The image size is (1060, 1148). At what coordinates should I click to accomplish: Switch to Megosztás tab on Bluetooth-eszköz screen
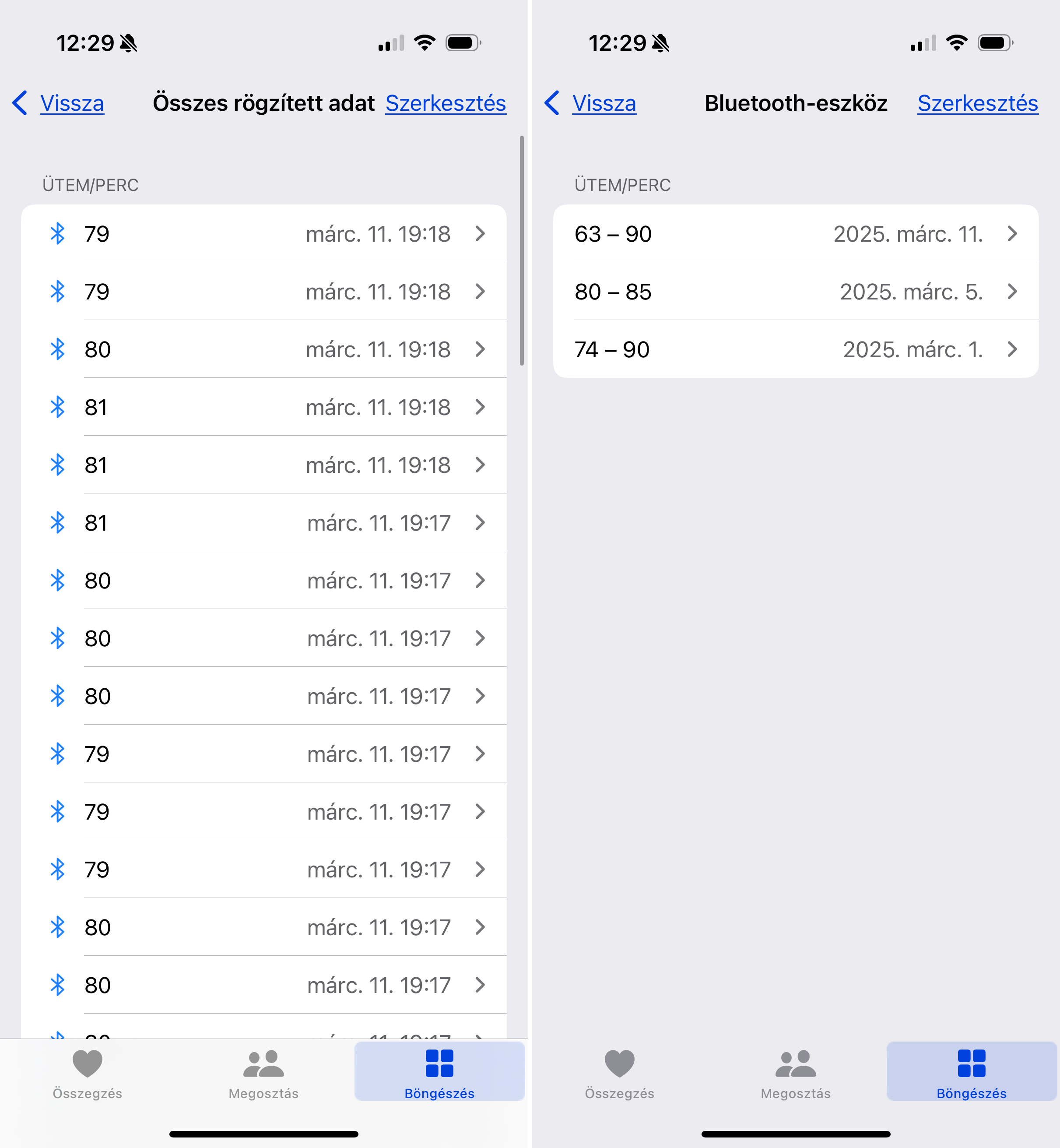coord(796,1073)
